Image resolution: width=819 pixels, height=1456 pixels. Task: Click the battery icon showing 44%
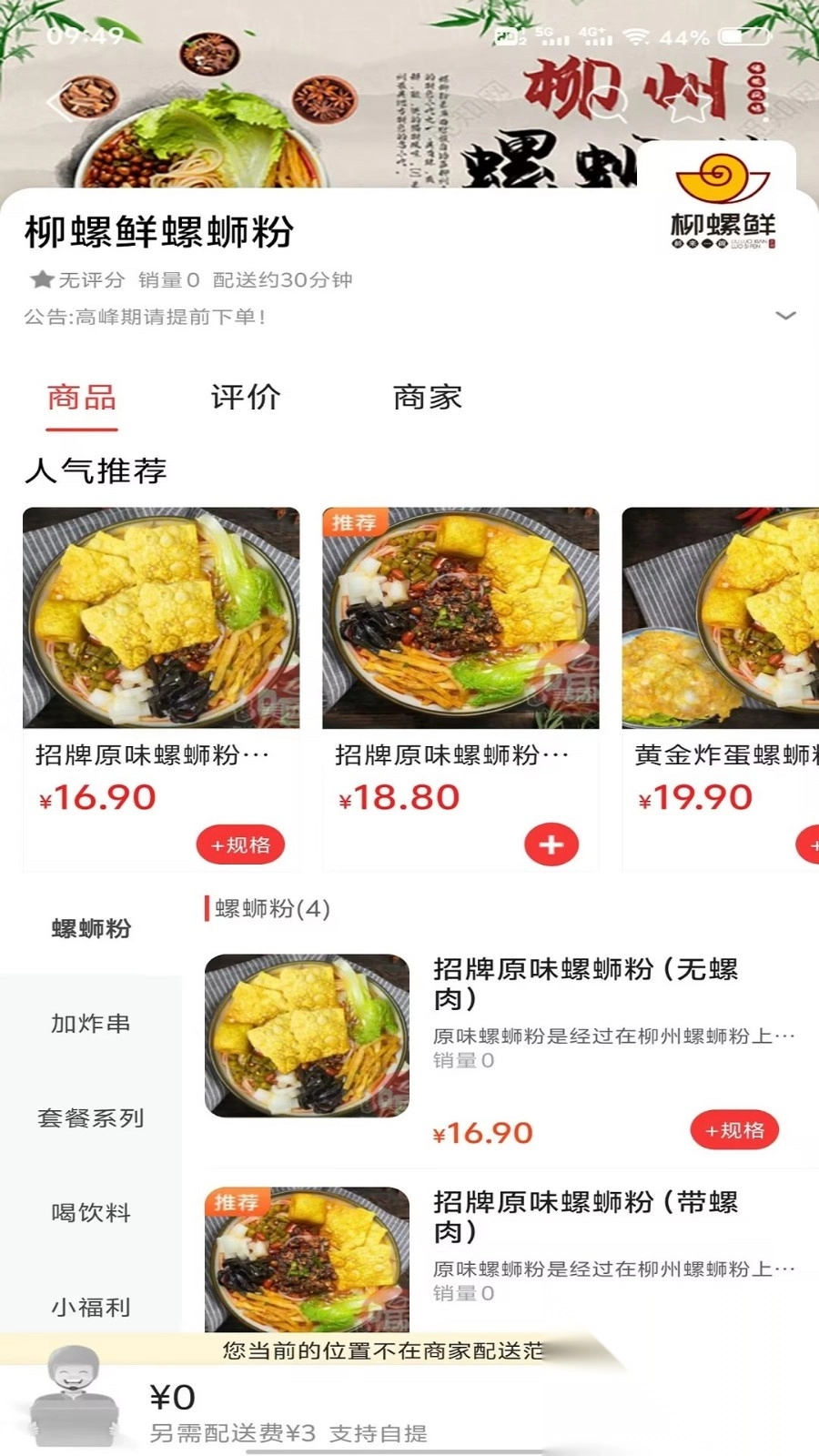click(x=733, y=36)
